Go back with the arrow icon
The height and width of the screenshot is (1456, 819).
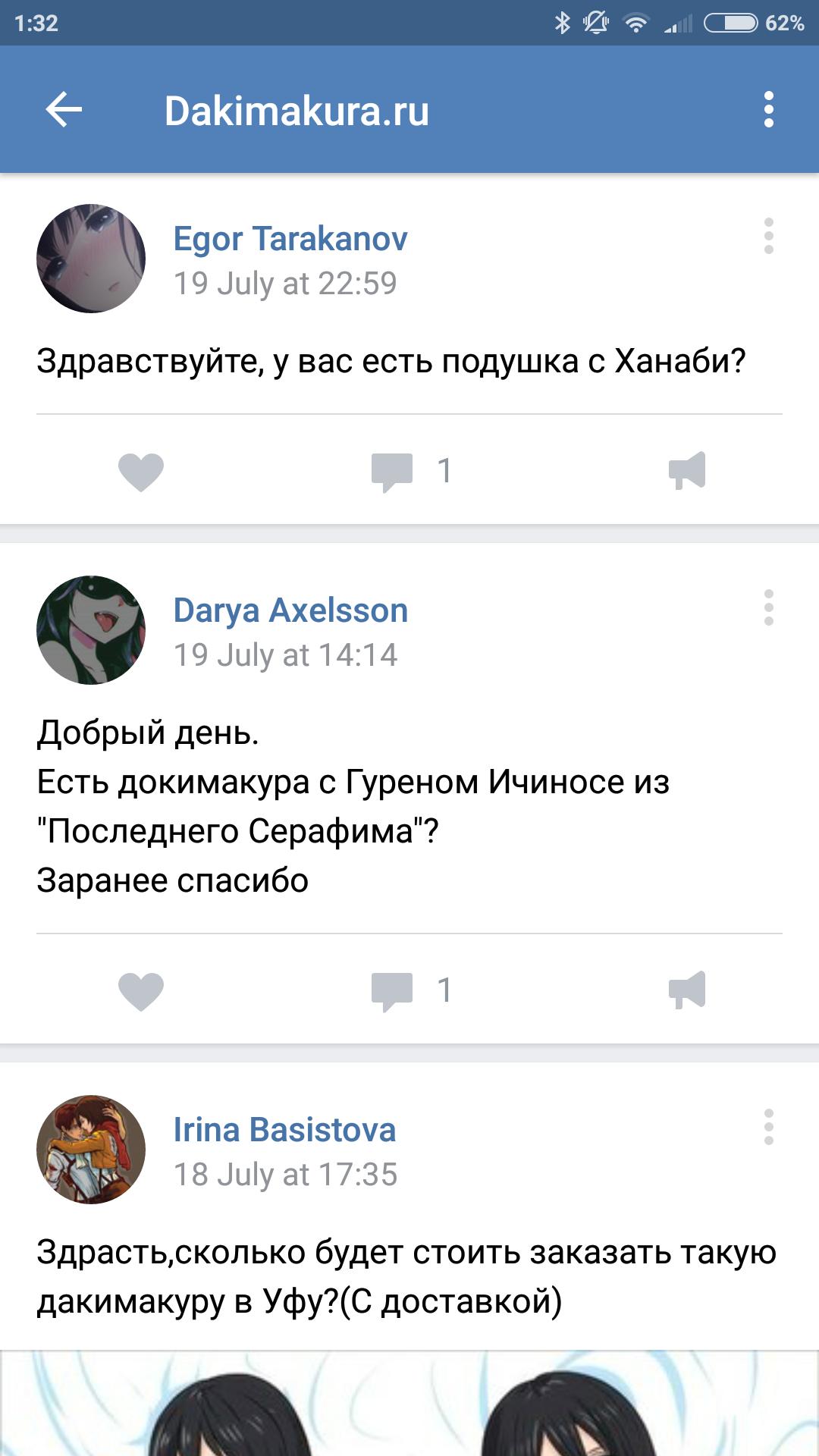tap(64, 110)
